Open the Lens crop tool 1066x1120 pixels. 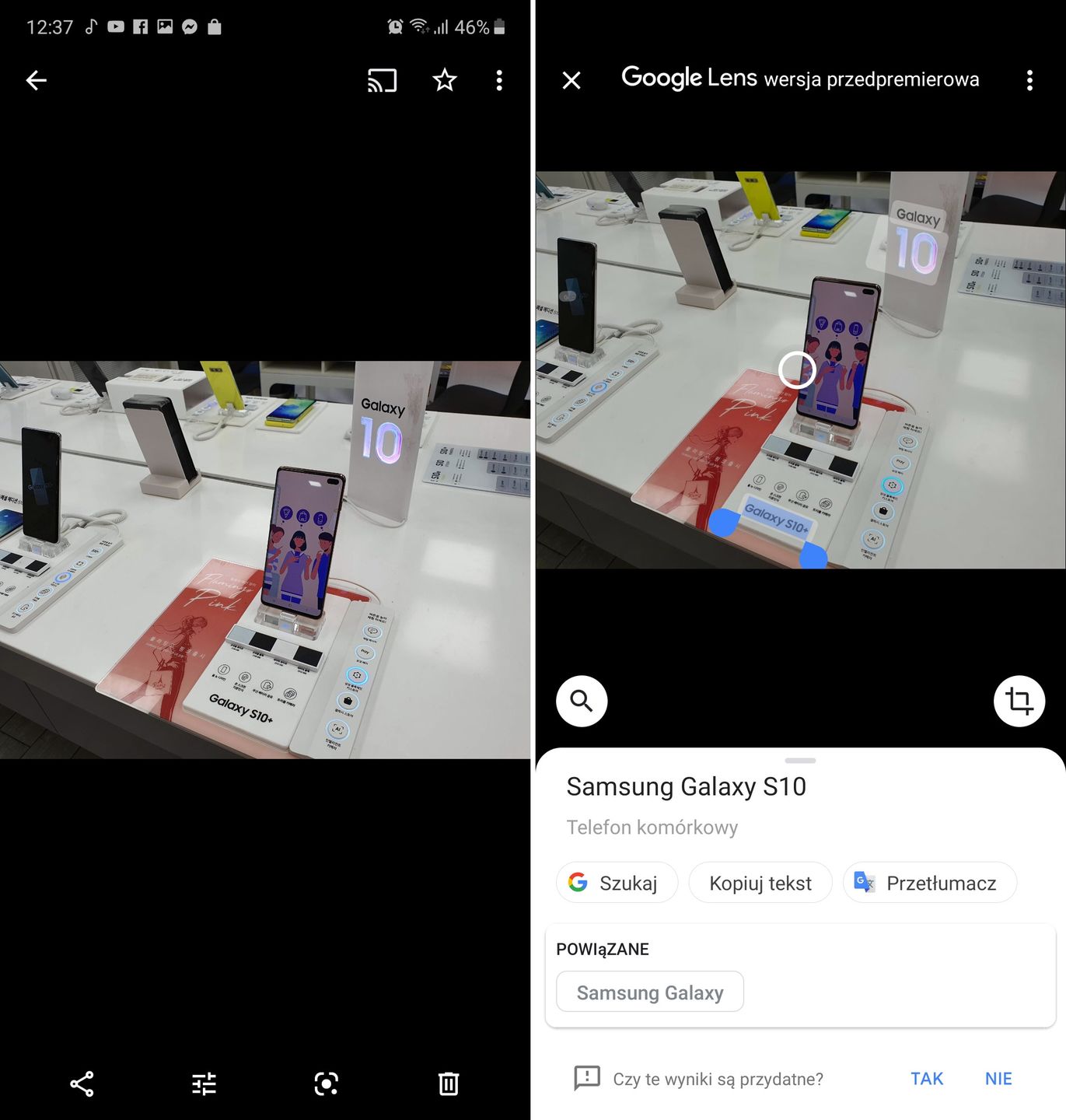tap(1019, 701)
